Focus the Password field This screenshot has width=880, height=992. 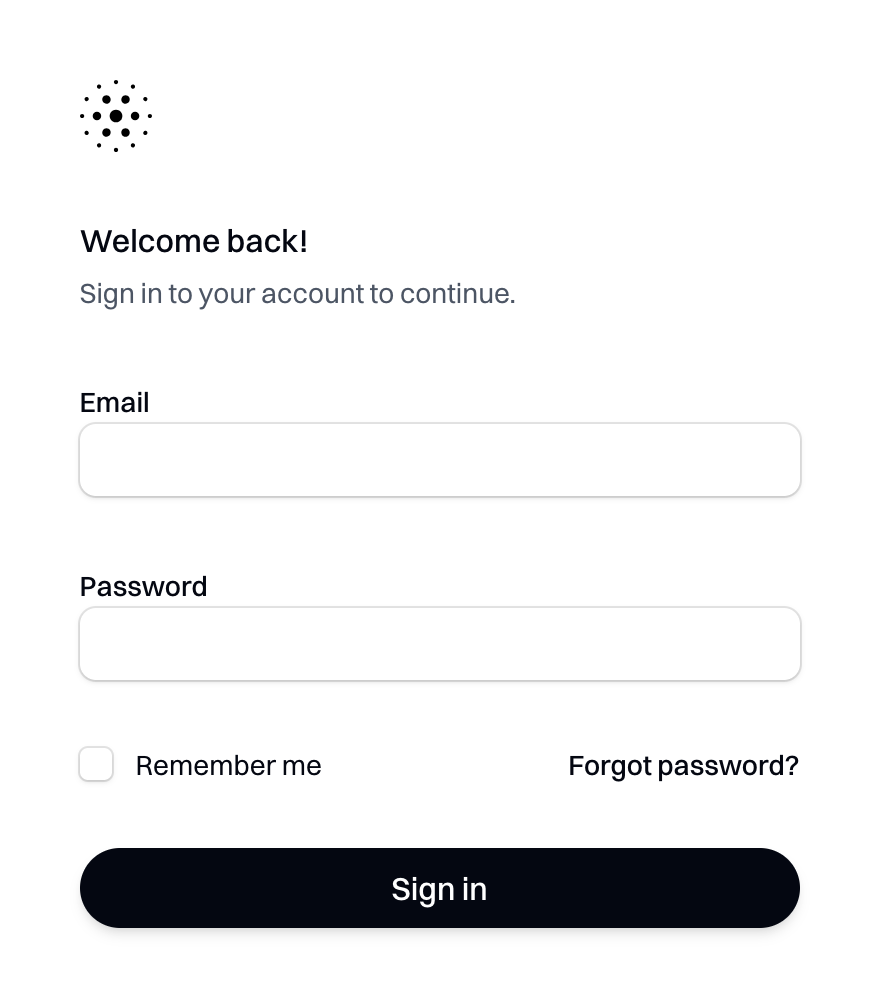pyautogui.click(x=440, y=644)
